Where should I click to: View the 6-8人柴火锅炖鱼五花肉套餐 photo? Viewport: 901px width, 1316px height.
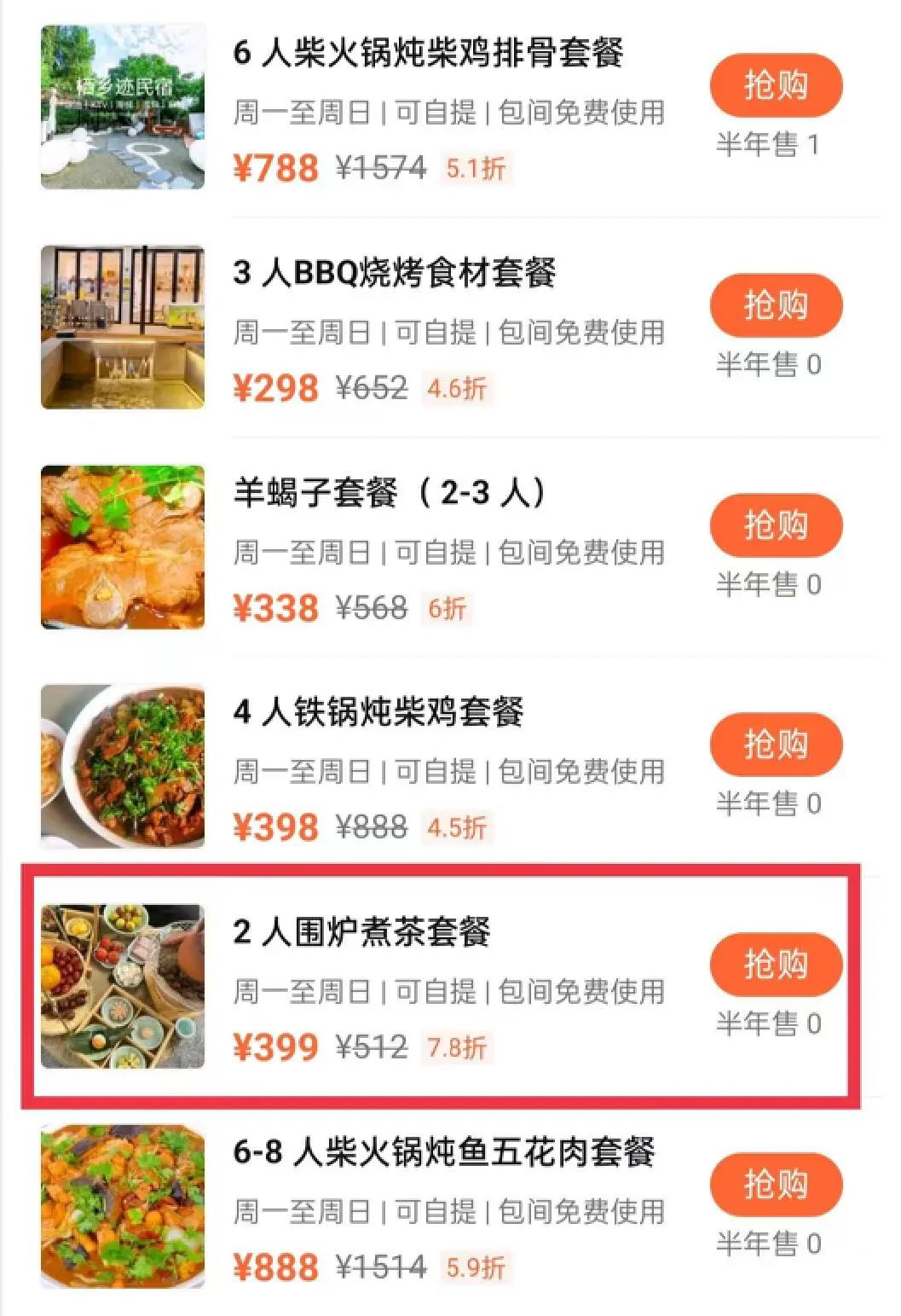coord(123,1206)
